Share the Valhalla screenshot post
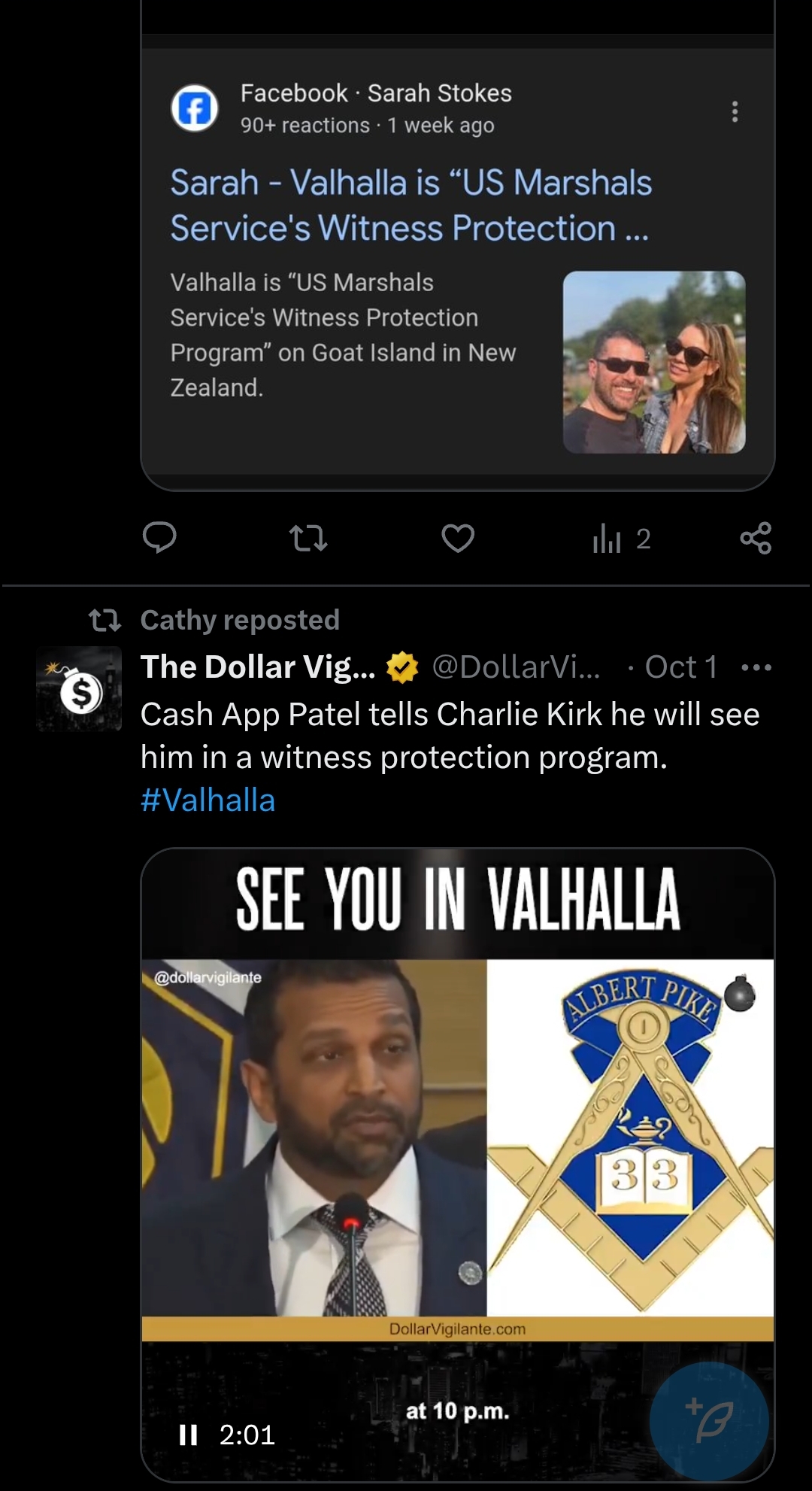812x1491 pixels. tap(756, 538)
